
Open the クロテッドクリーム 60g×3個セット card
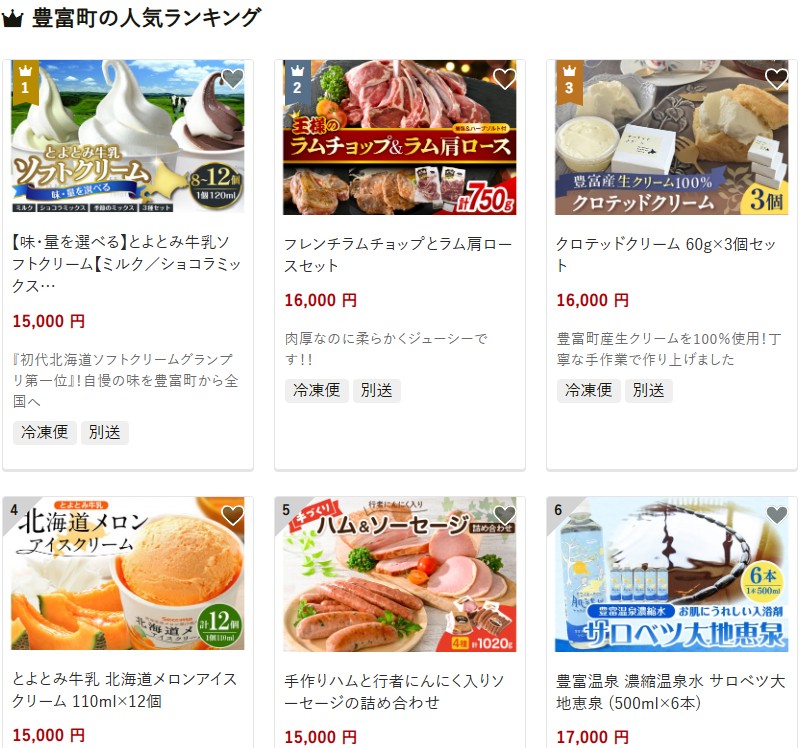click(x=671, y=255)
